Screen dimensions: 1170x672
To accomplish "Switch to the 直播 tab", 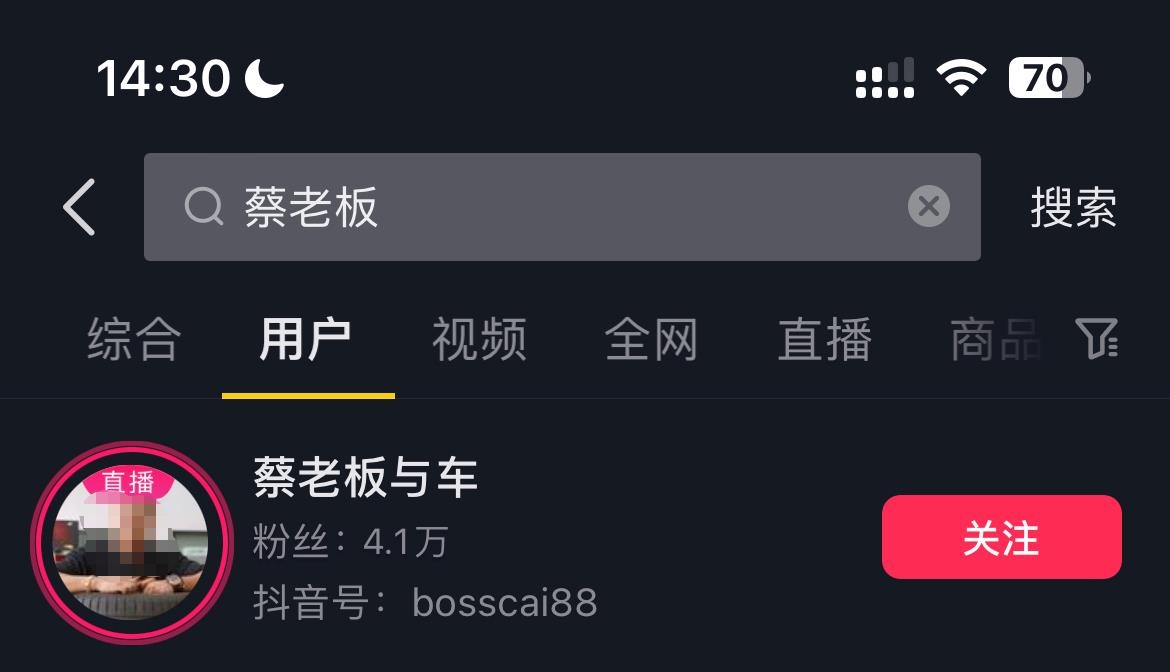I will point(824,339).
